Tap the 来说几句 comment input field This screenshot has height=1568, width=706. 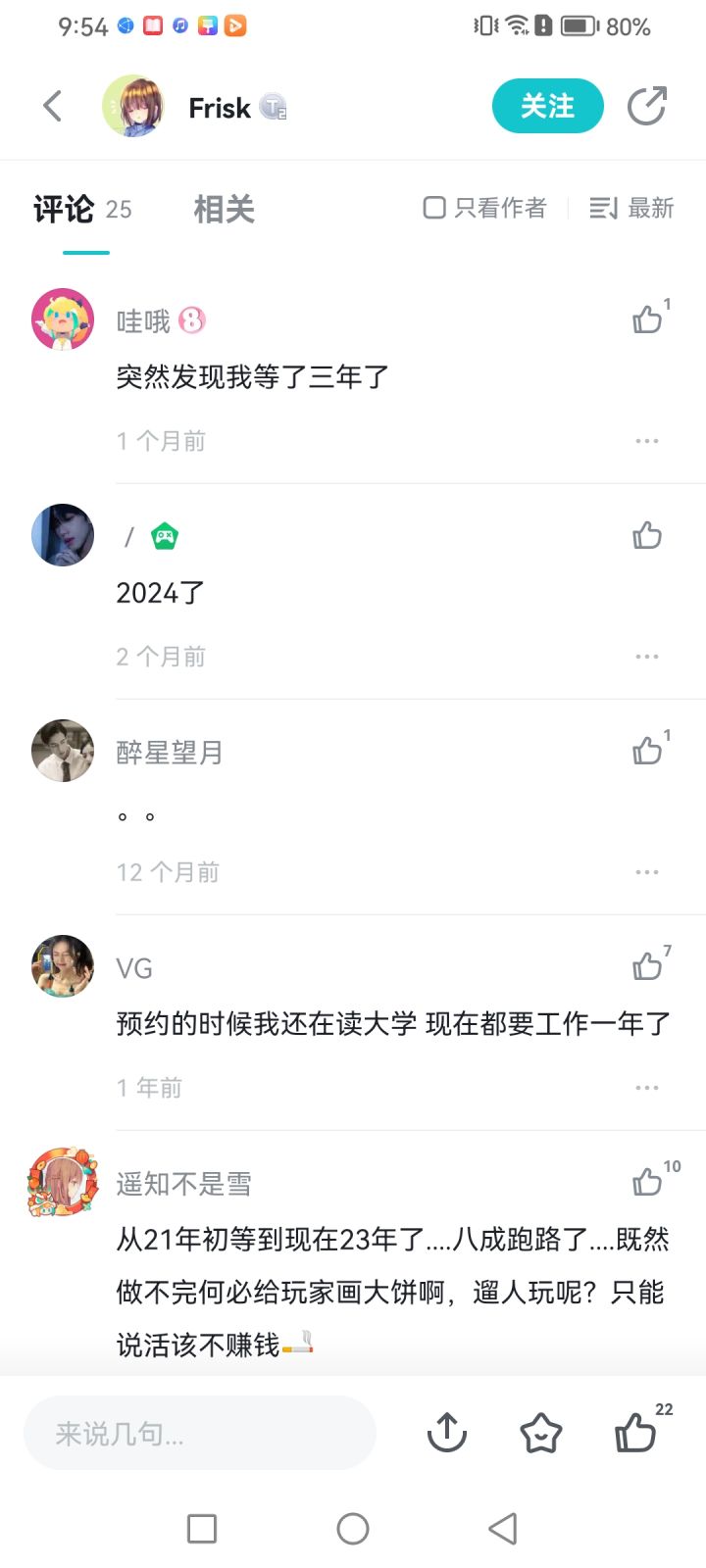[x=200, y=1433]
